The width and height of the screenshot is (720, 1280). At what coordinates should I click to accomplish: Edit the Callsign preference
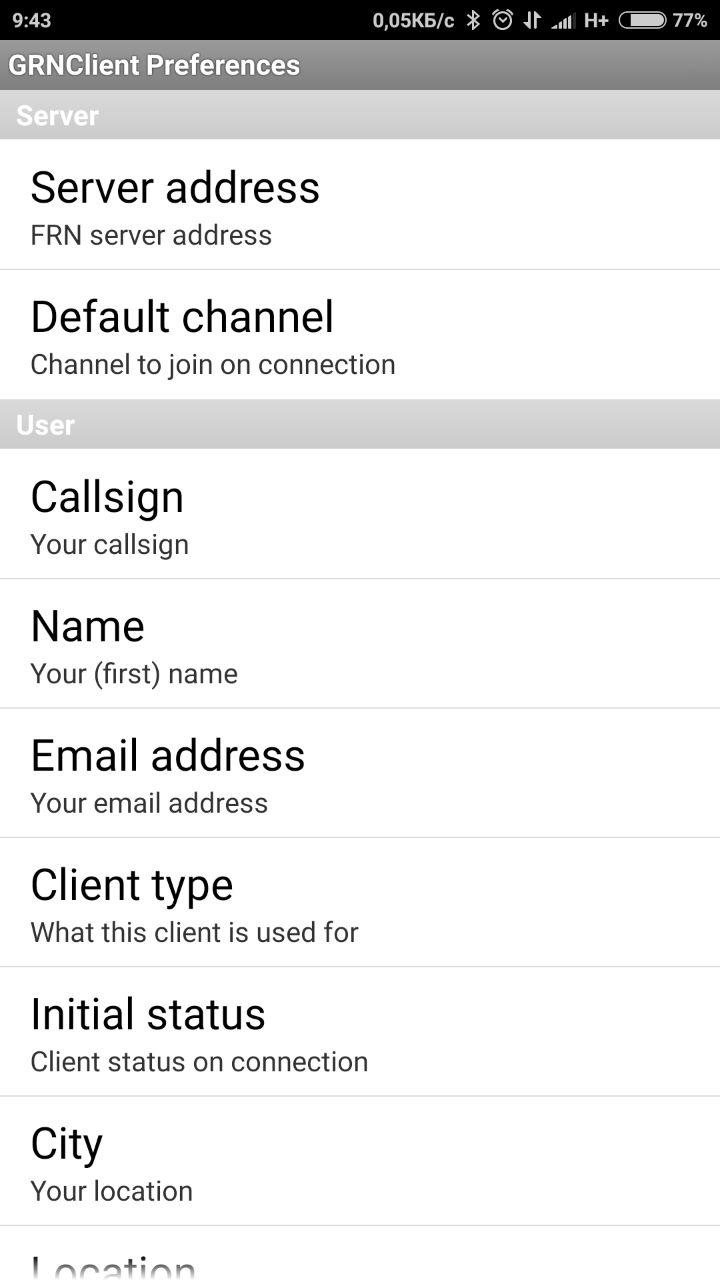tap(360, 514)
